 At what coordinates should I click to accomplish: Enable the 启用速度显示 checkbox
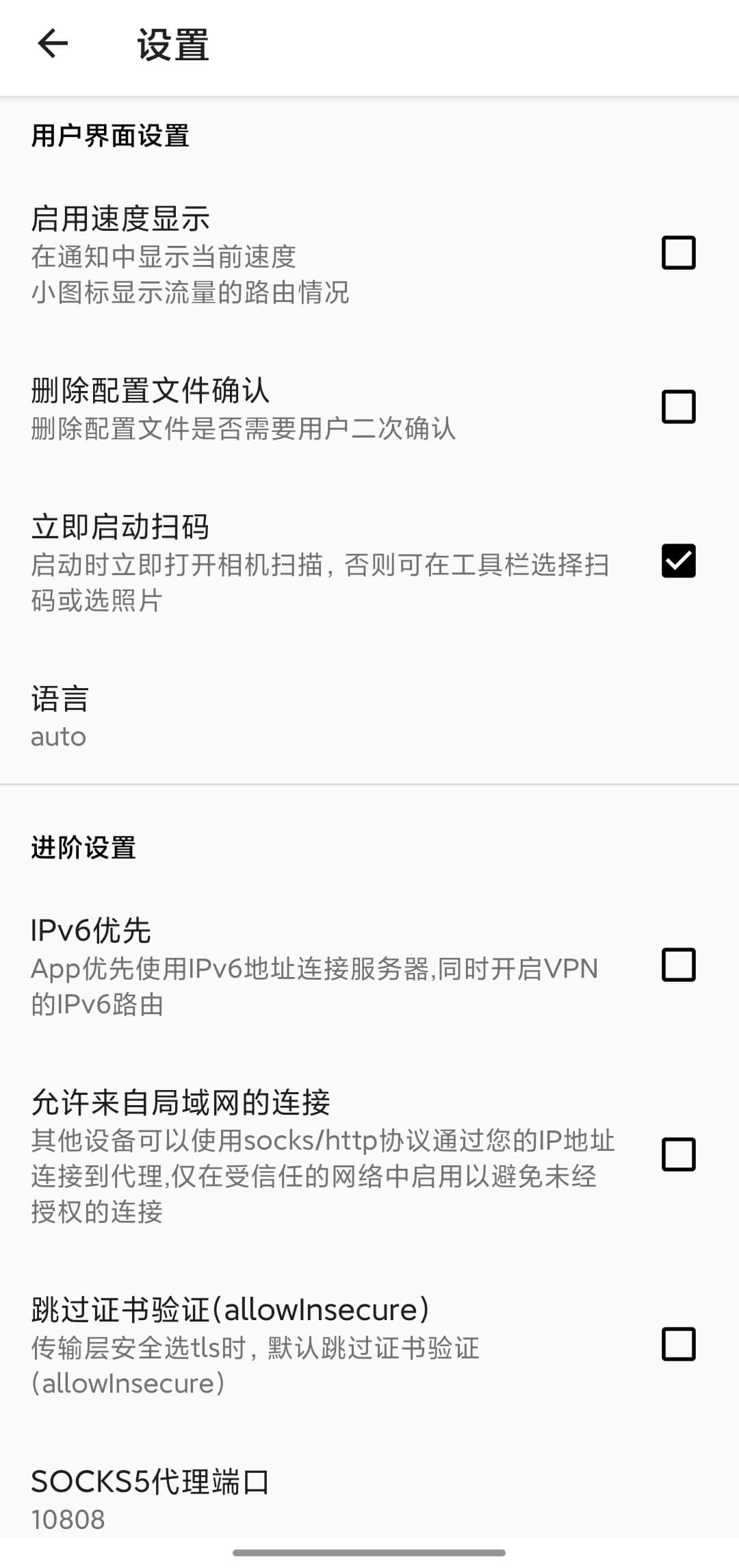pyautogui.click(x=678, y=253)
